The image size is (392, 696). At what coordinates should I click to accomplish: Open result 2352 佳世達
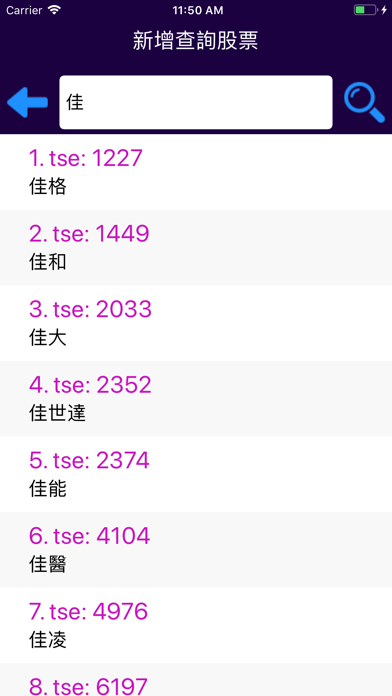point(196,399)
